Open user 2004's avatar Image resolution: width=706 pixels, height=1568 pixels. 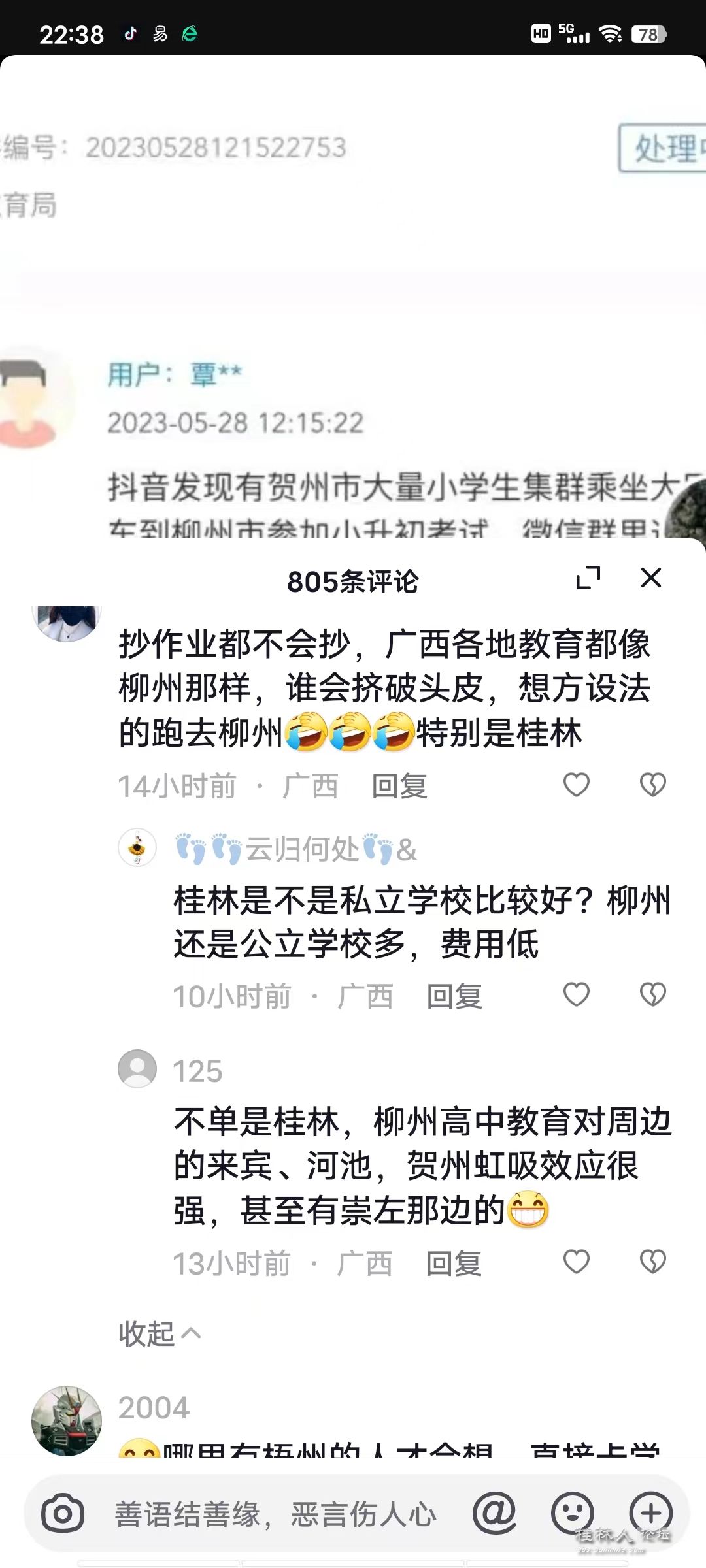(x=67, y=1420)
